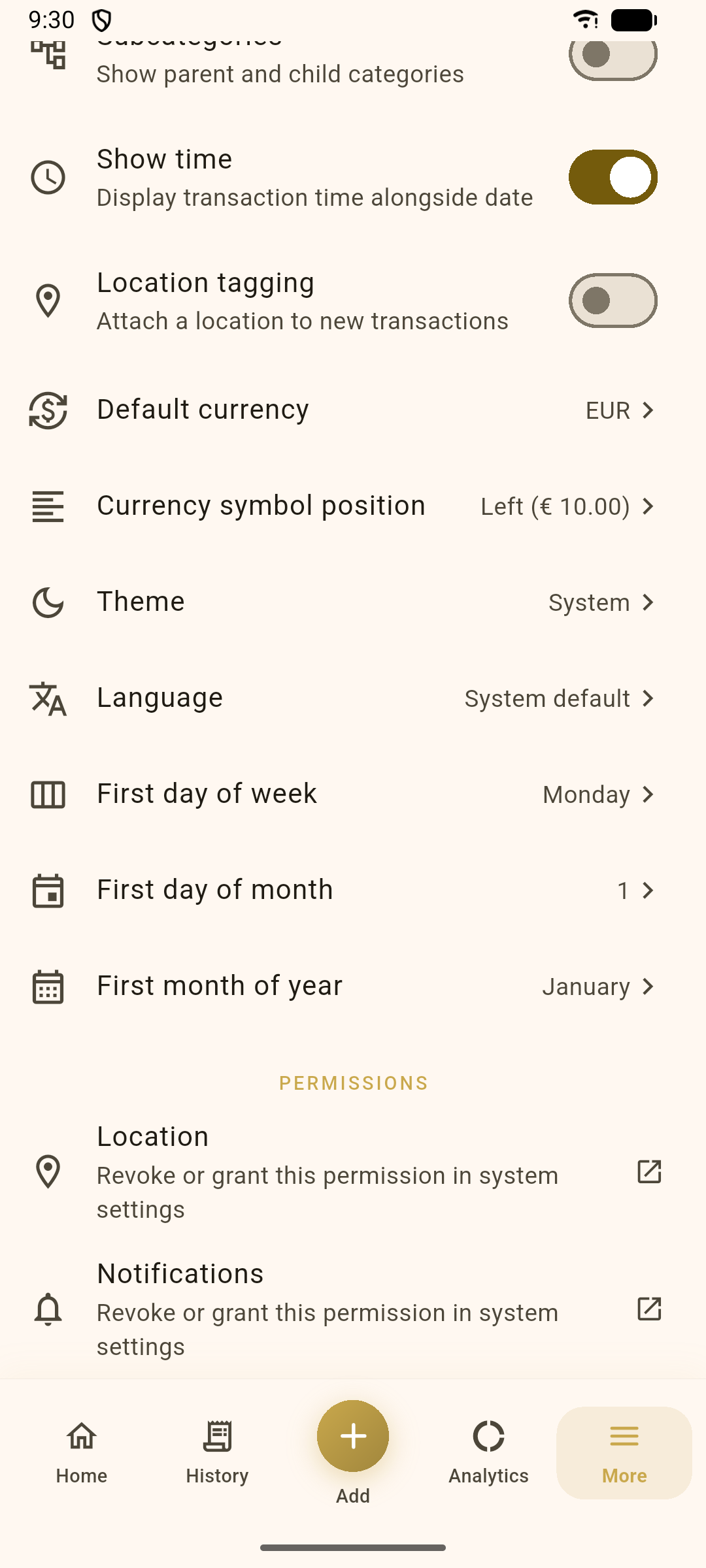Open Notifications permission in system settings
This screenshot has width=706, height=1568.
tap(353, 1309)
